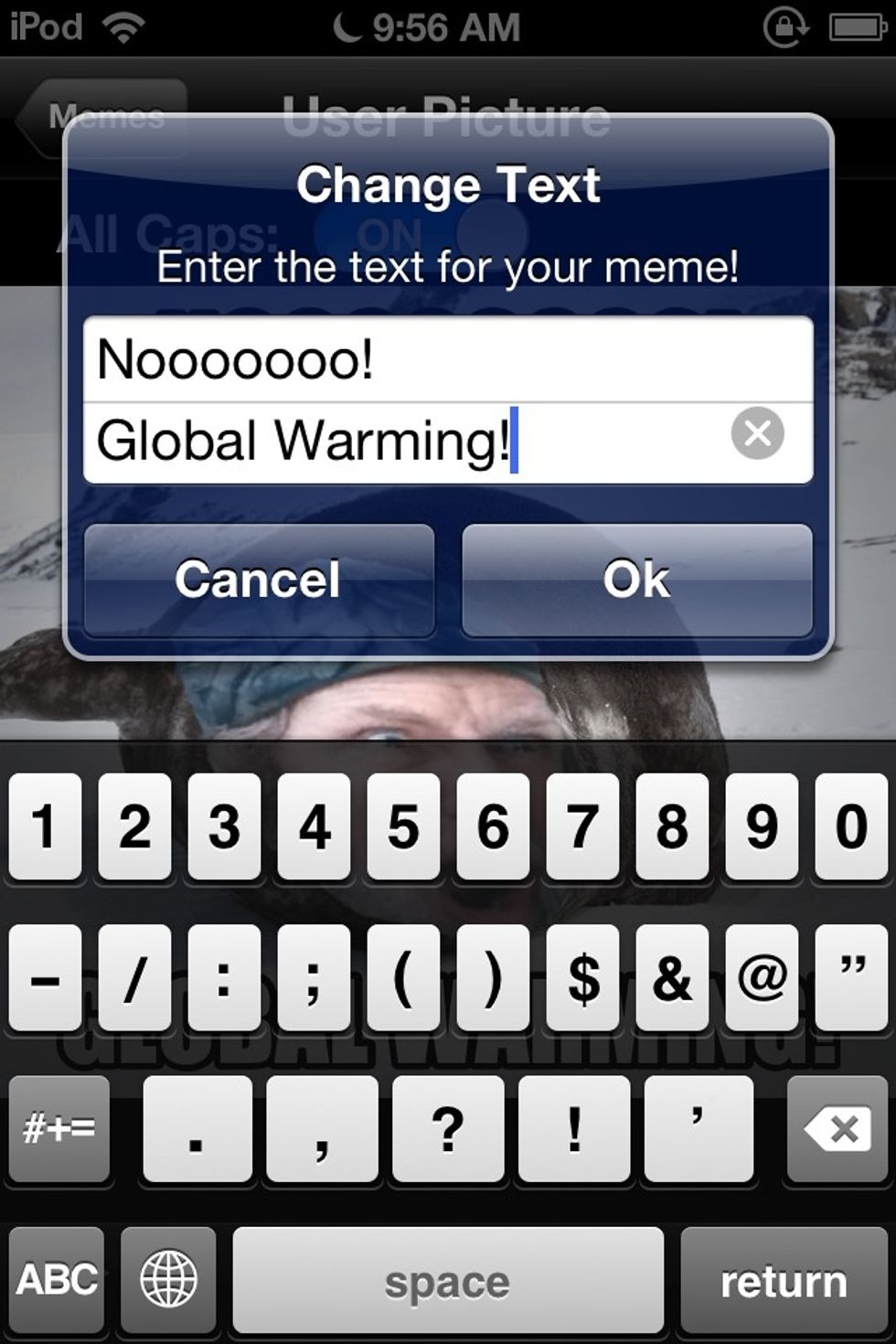Cancel the Change Text dialog
The width and height of the screenshot is (896, 1344).
[x=259, y=580]
